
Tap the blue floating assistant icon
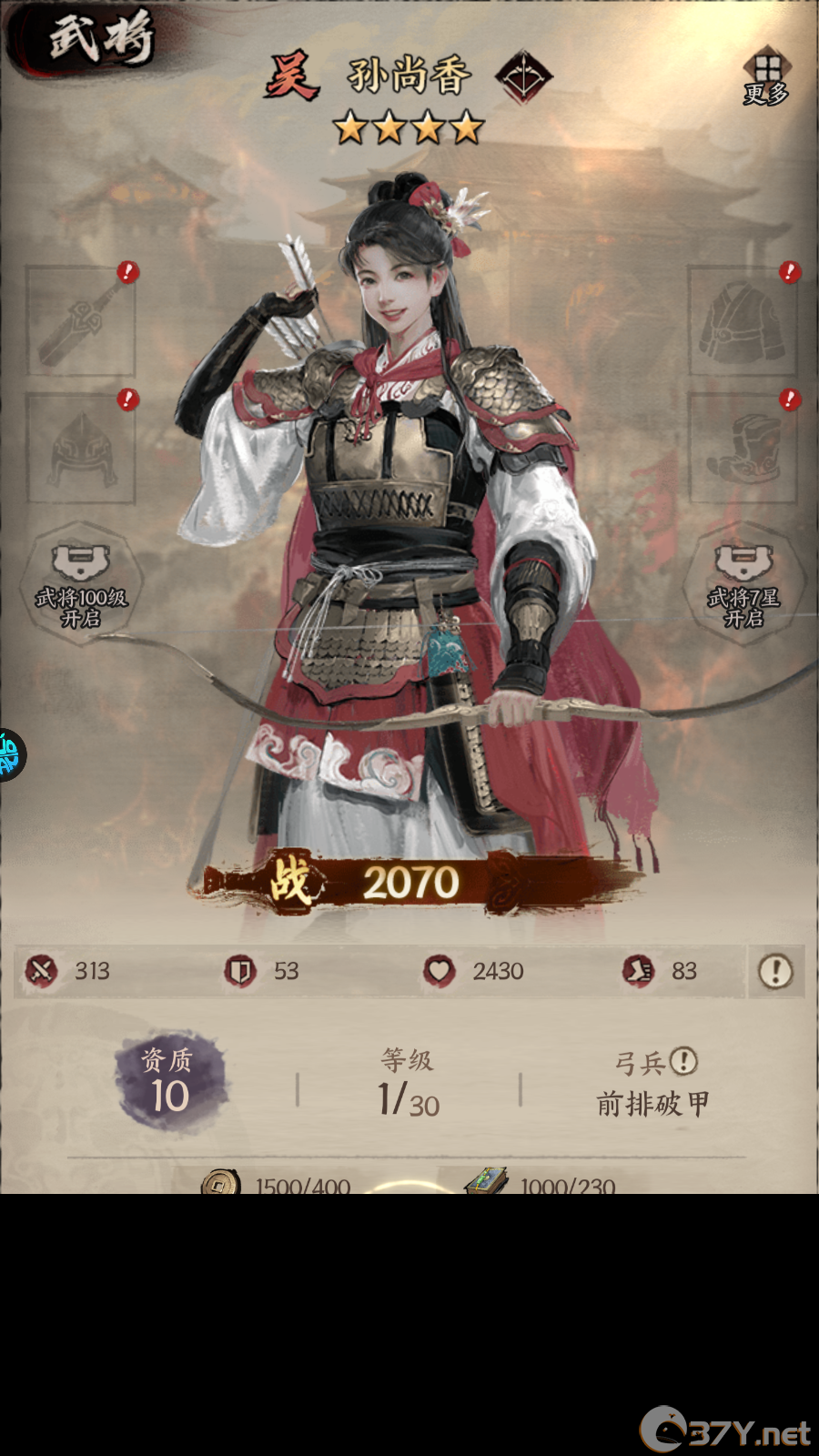click(x=9, y=754)
